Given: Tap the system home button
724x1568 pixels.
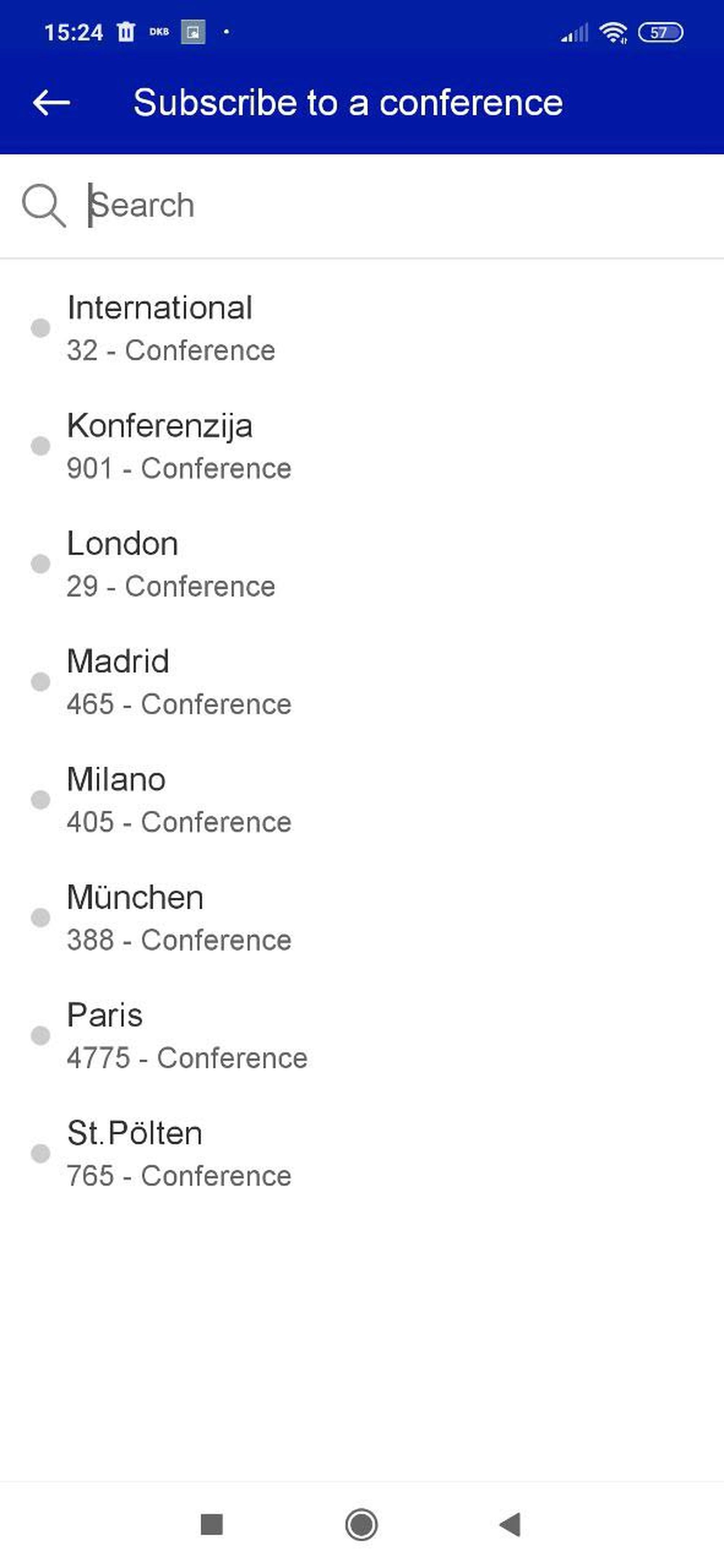Looking at the screenshot, I should 361,1525.
